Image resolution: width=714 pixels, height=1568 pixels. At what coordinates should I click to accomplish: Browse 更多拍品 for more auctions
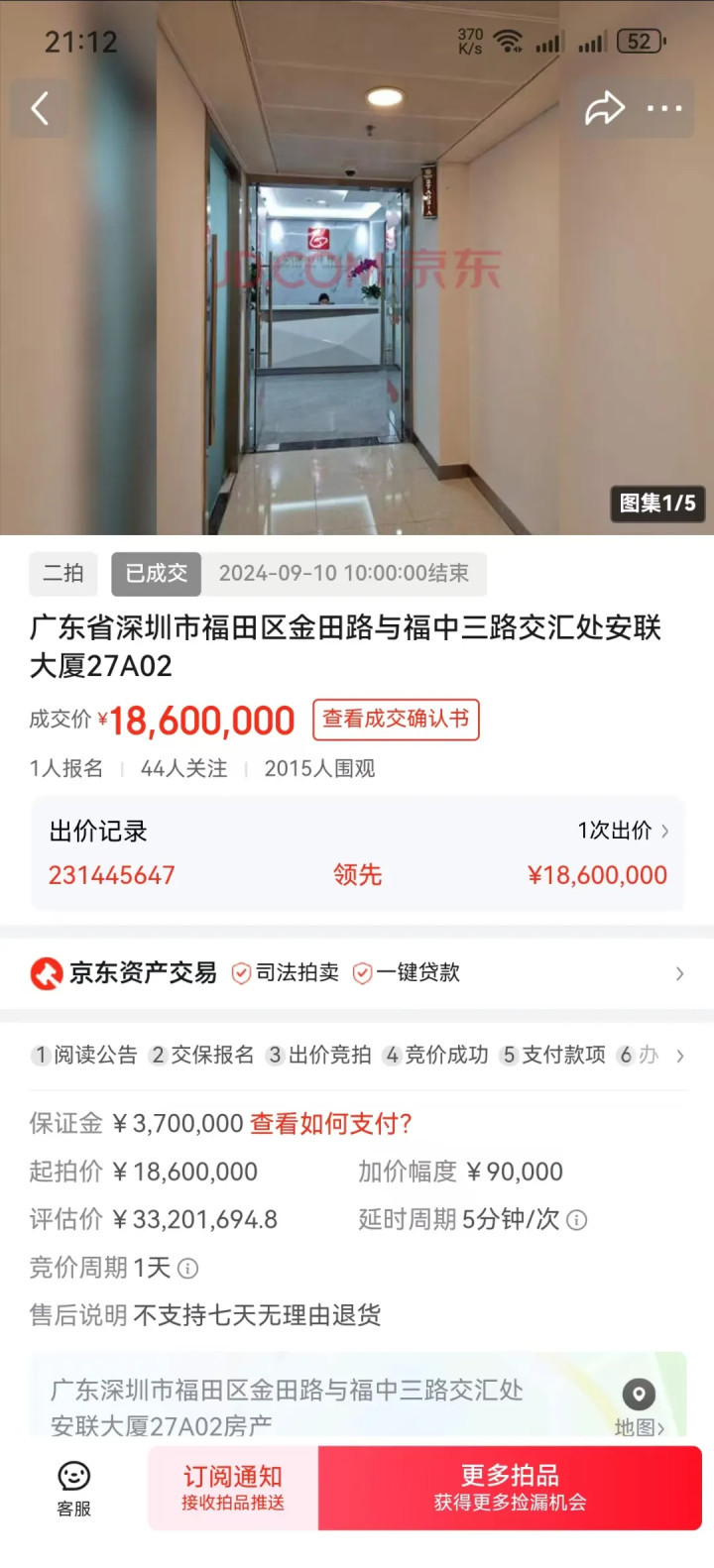(x=510, y=1489)
